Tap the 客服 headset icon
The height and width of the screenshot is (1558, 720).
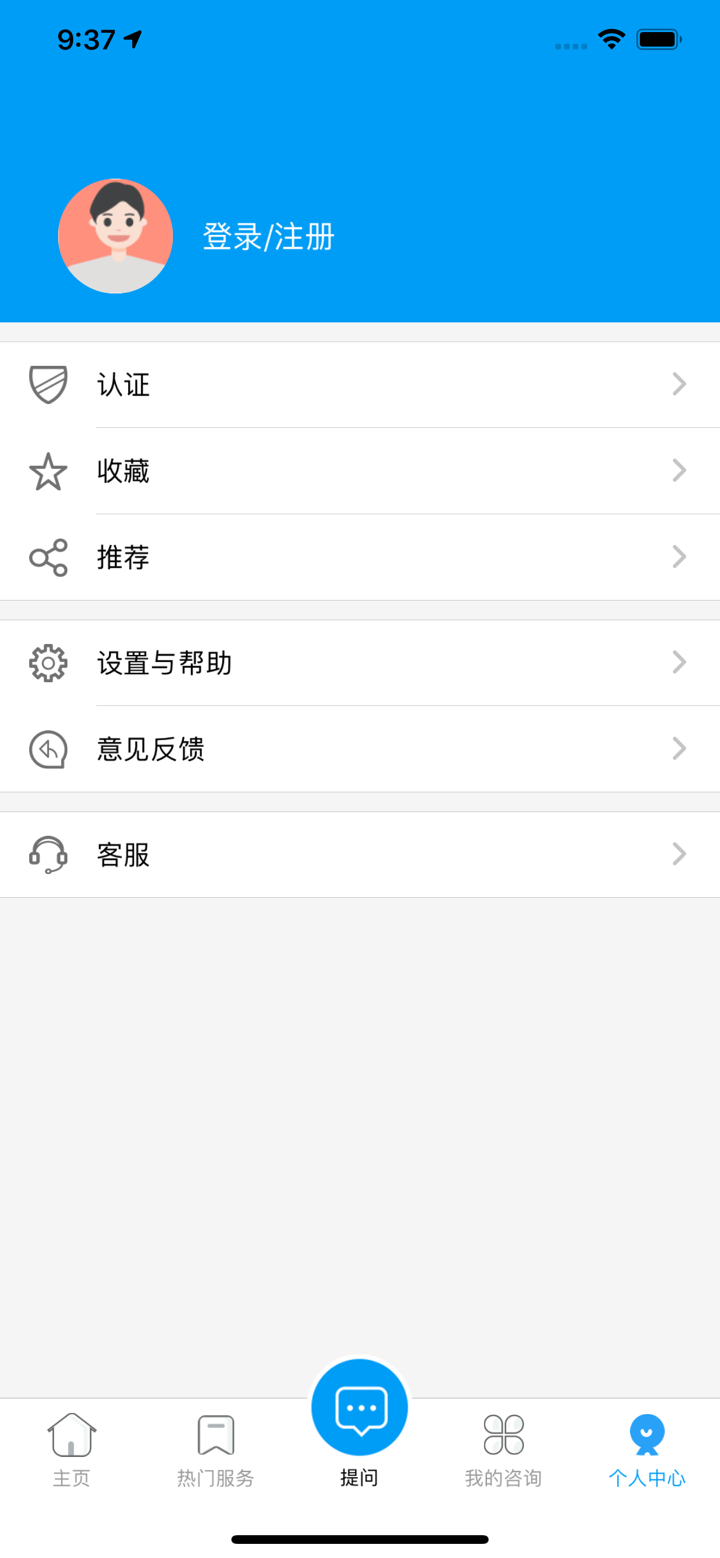(47, 853)
